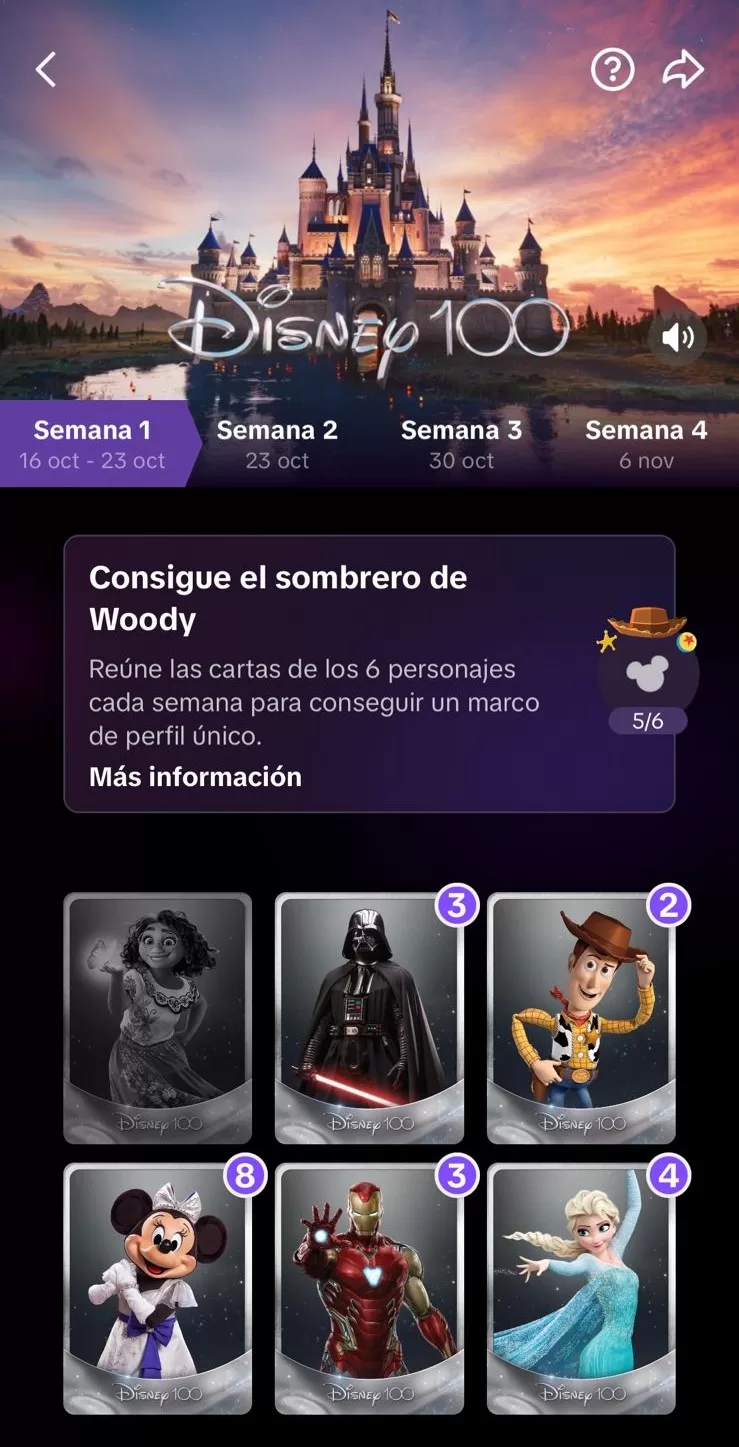
Task: Tap the share arrow icon
Action: click(x=683, y=69)
